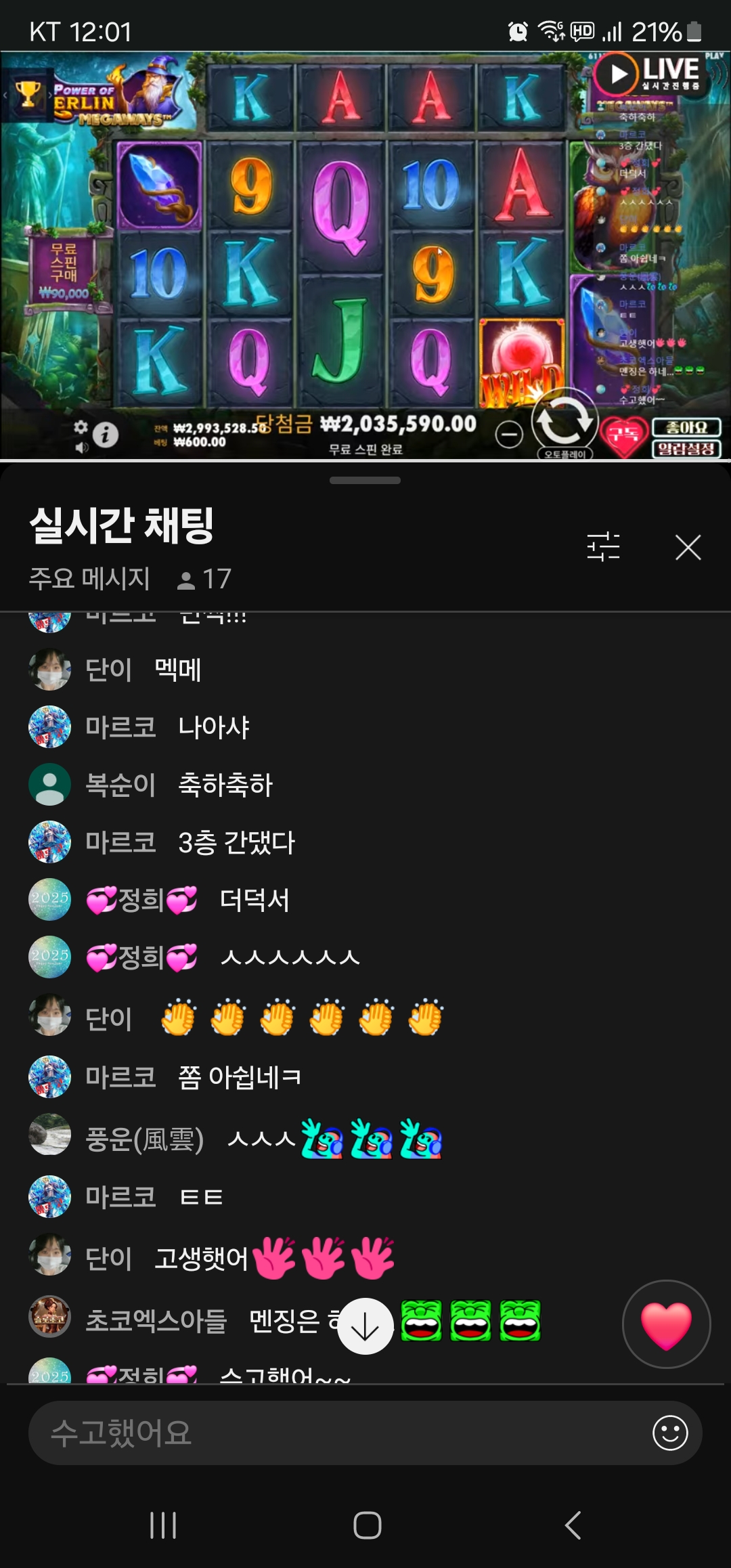Open recent apps from the navigation bar
The height and width of the screenshot is (1568, 731).
tap(163, 1525)
